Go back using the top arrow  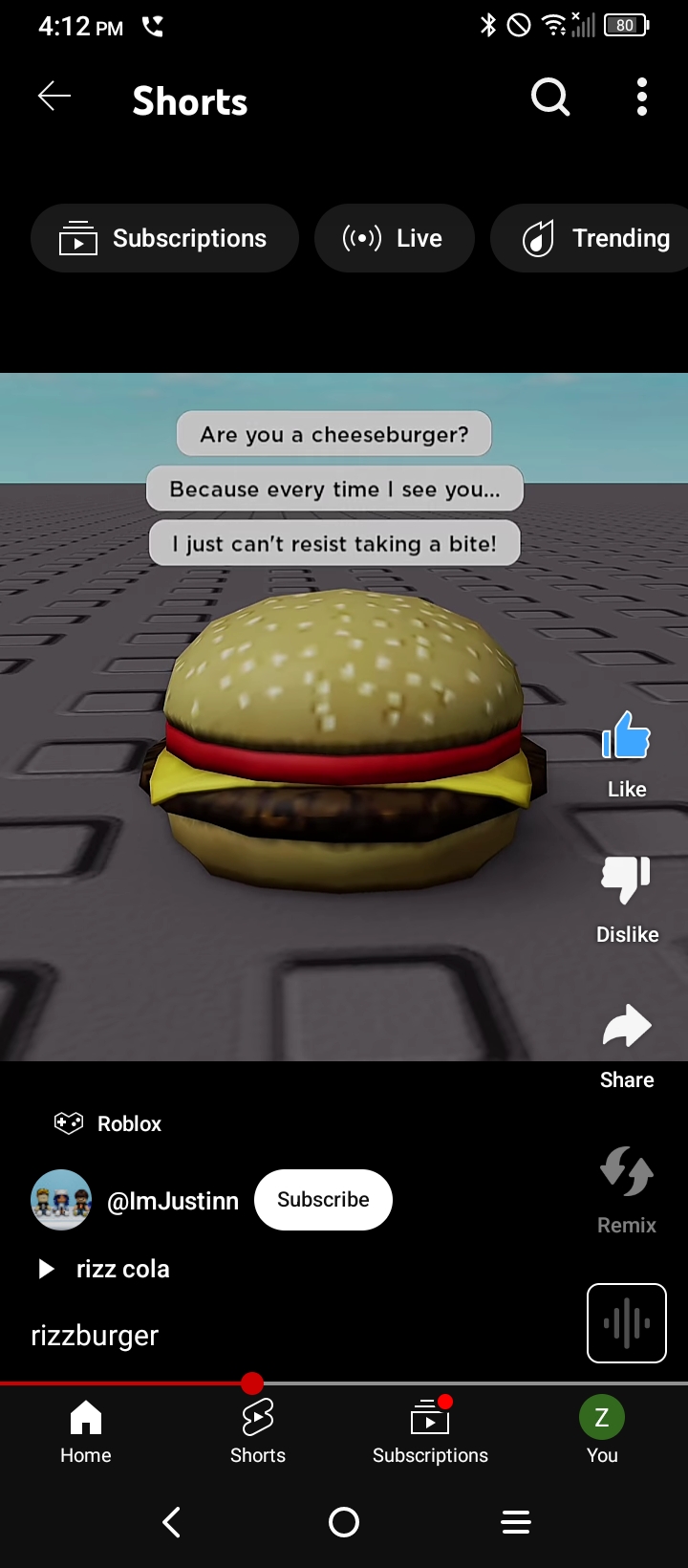54,97
